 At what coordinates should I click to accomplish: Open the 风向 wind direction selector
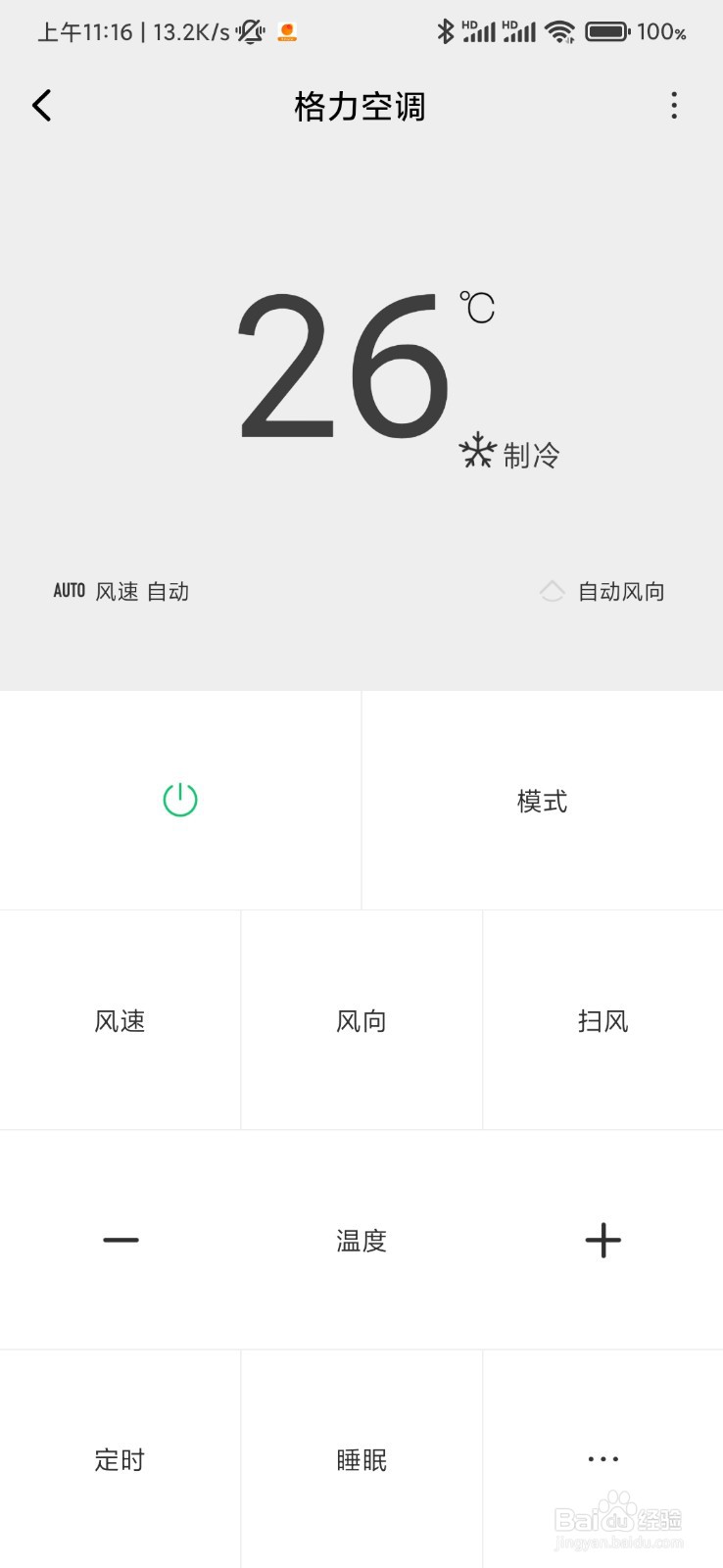(361, 1020)
